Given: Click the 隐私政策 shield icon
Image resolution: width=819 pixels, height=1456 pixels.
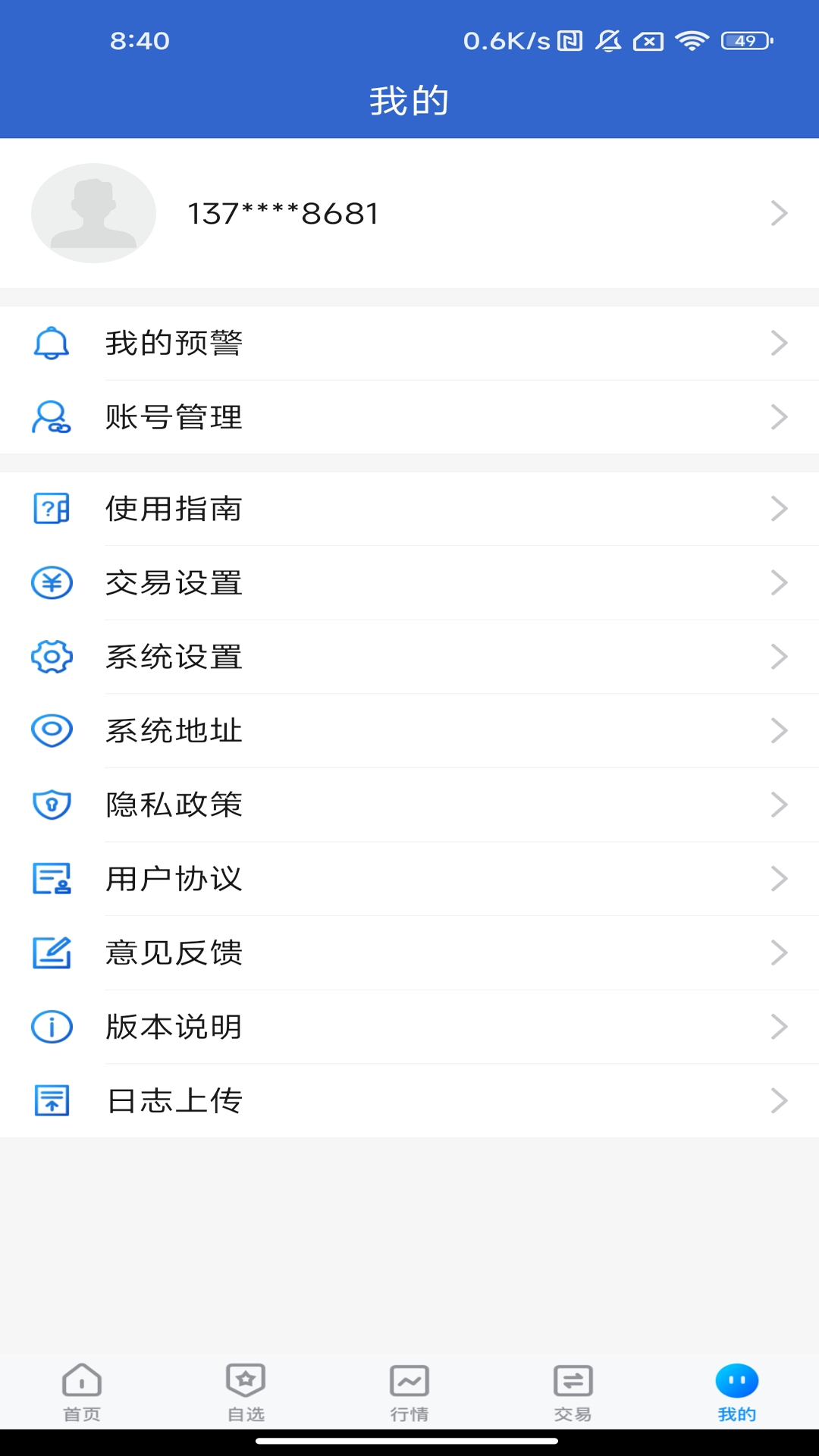Looking at the screenshot, I should click(50, 805).
